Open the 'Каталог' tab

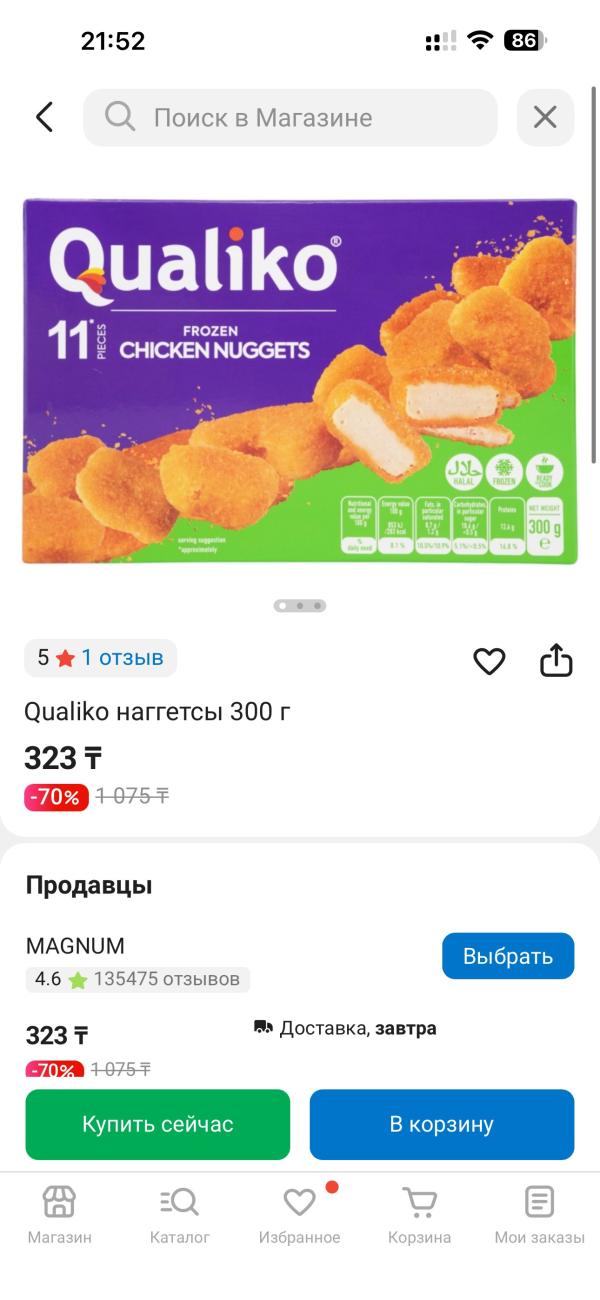(x=180, y=1214)
